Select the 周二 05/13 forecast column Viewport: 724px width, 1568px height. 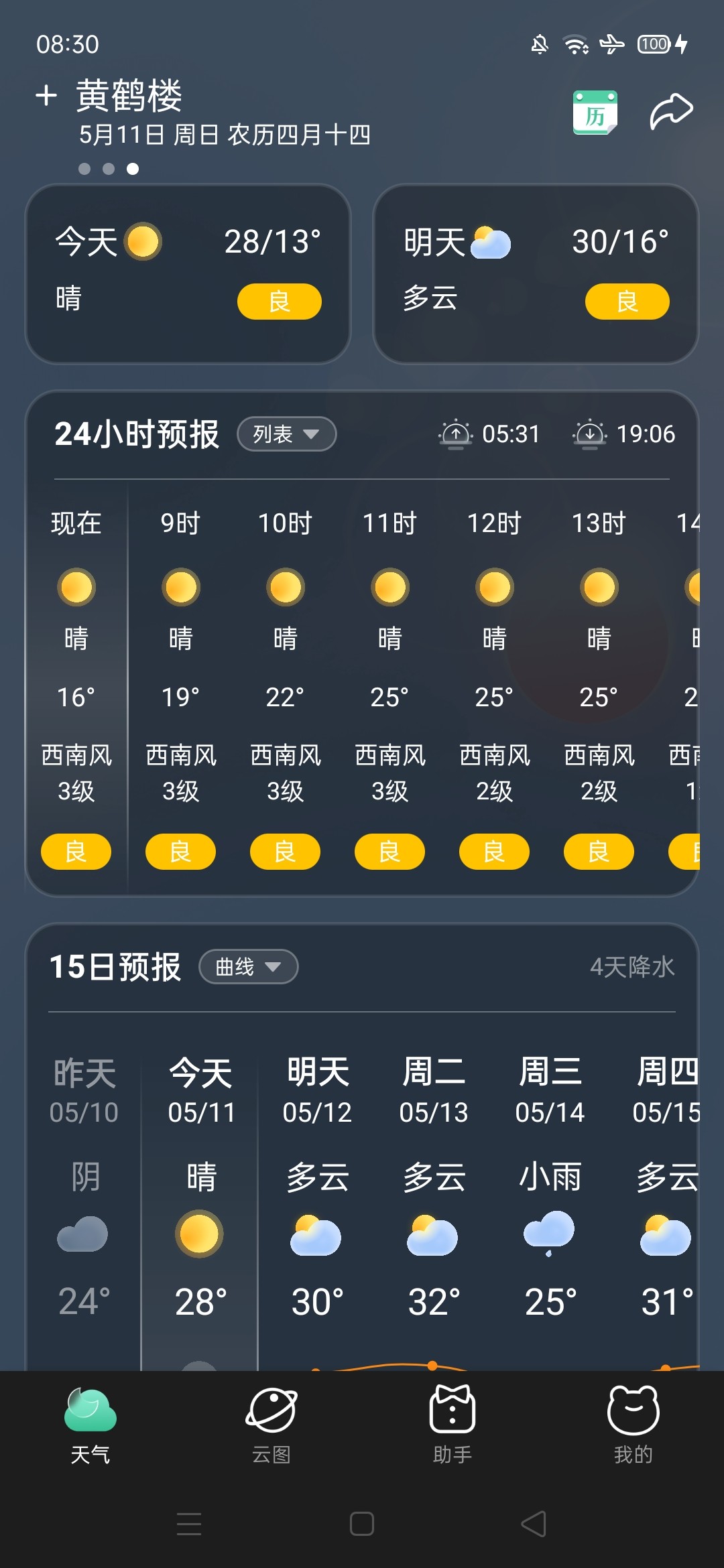point(434,1206)
